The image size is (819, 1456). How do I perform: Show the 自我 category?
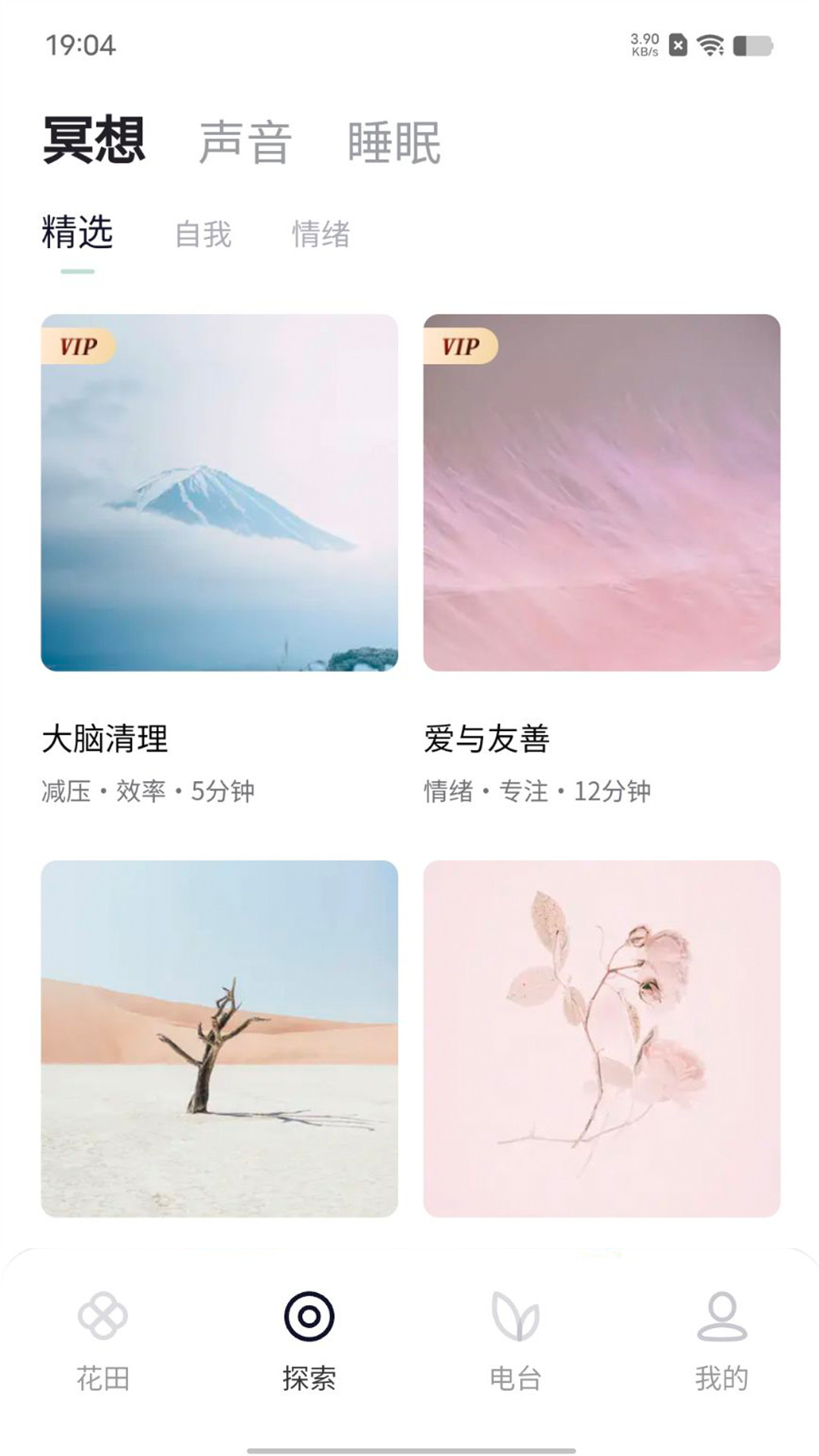[x=203, y=234]
